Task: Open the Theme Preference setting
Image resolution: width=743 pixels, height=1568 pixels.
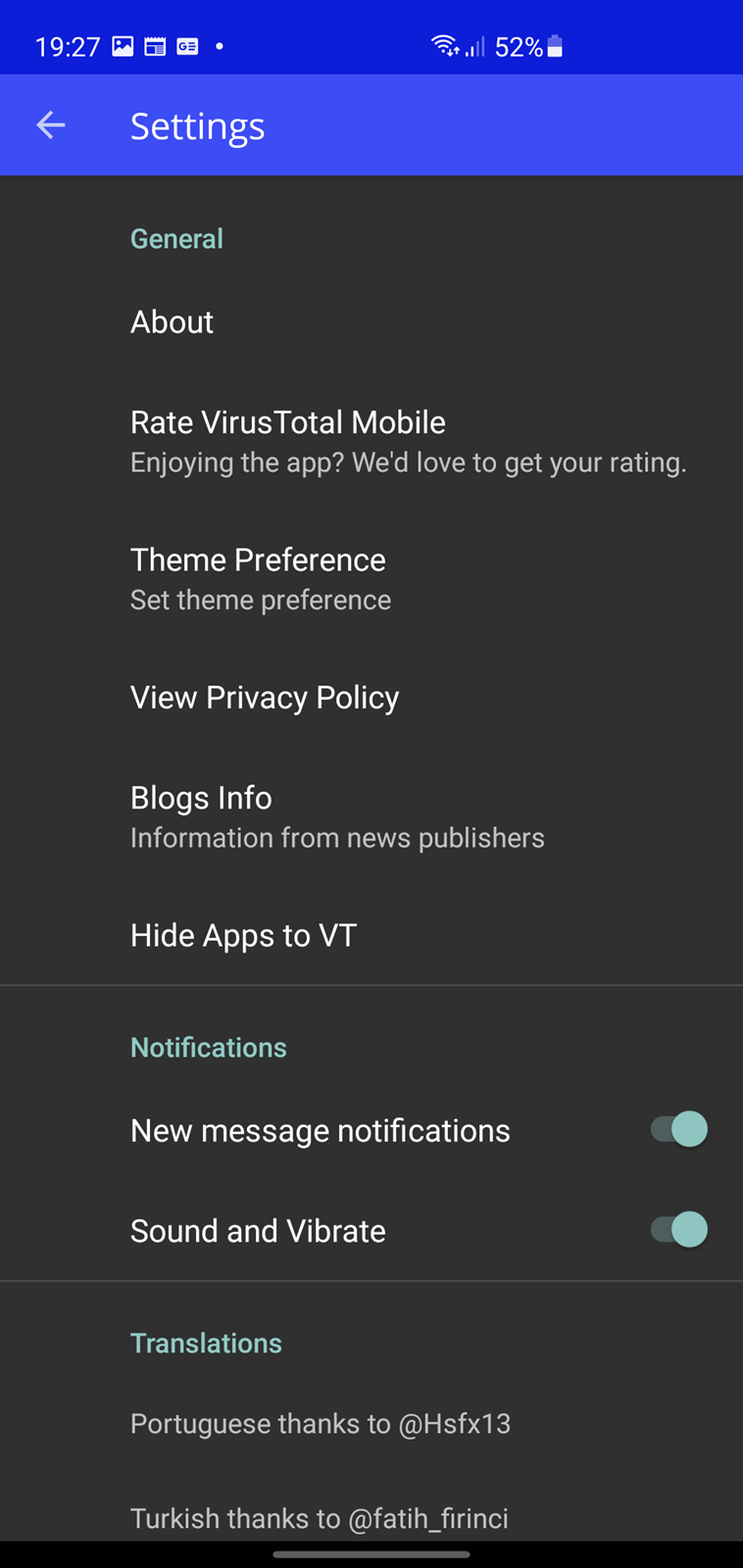Action: [x=371, y=578]
